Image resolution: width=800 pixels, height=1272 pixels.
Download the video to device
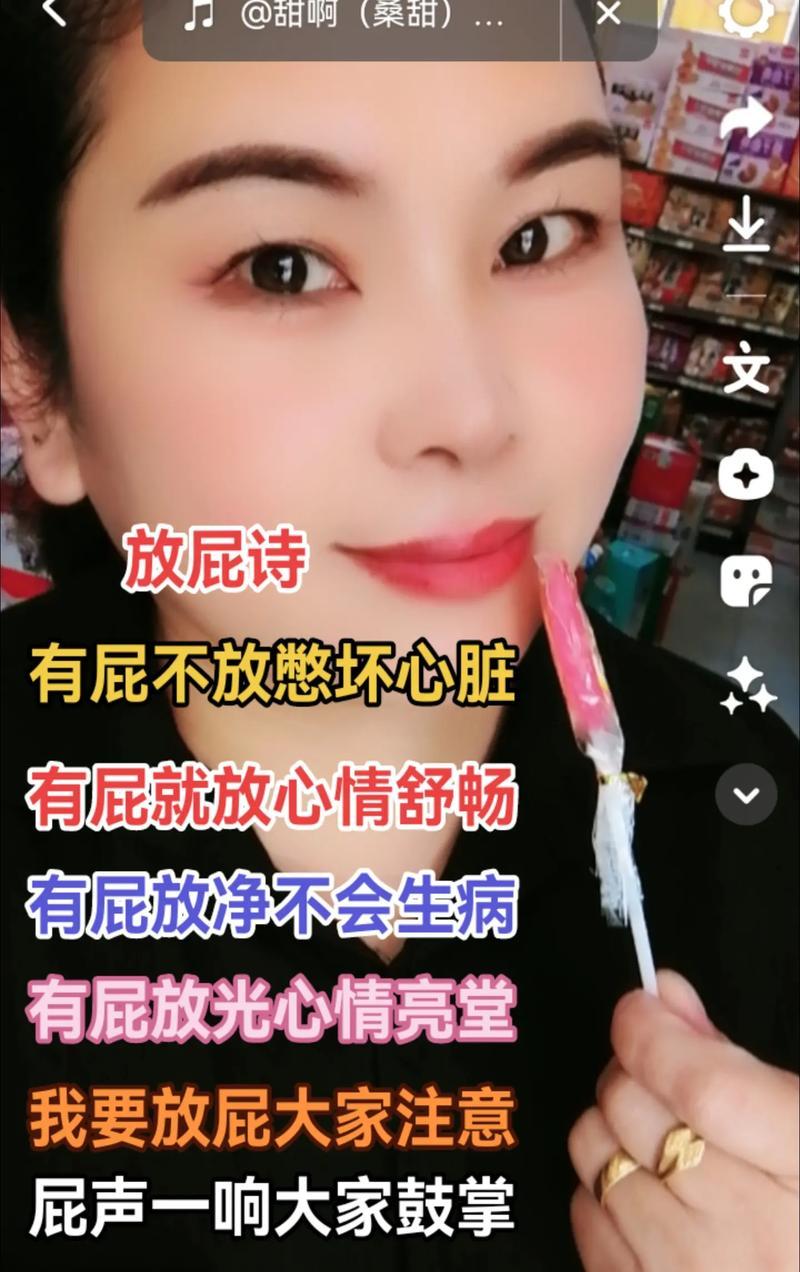coord(746,224)
